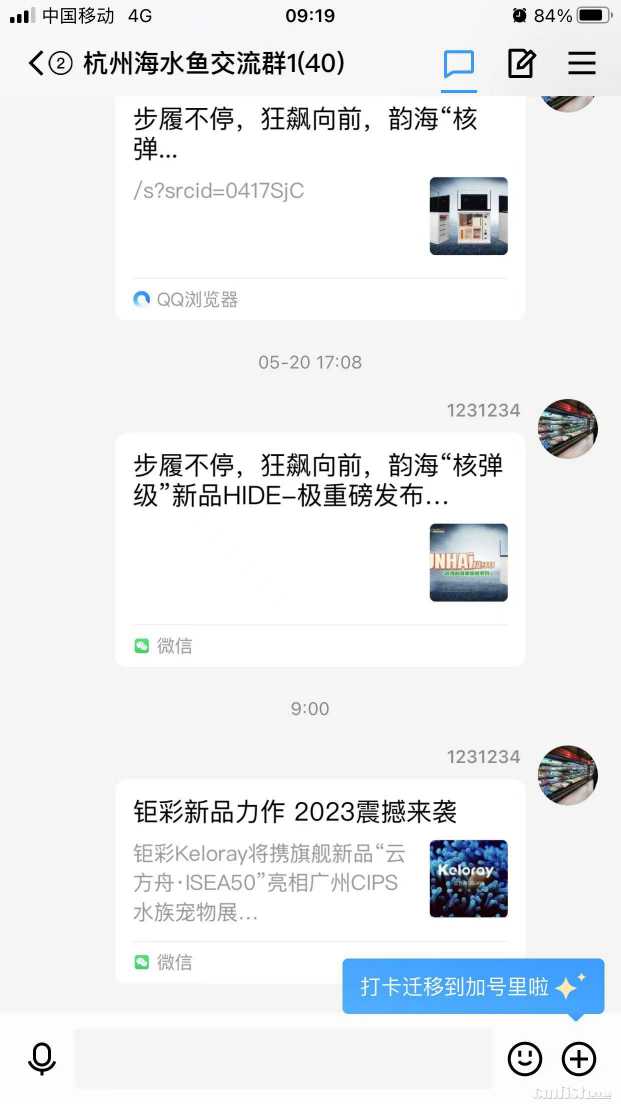Image resolution: width=621 pixels, height=1104 pixels.
Task: Tap the 打卡迁移到加号里啦 tooltip
Action: click(472, 987)
